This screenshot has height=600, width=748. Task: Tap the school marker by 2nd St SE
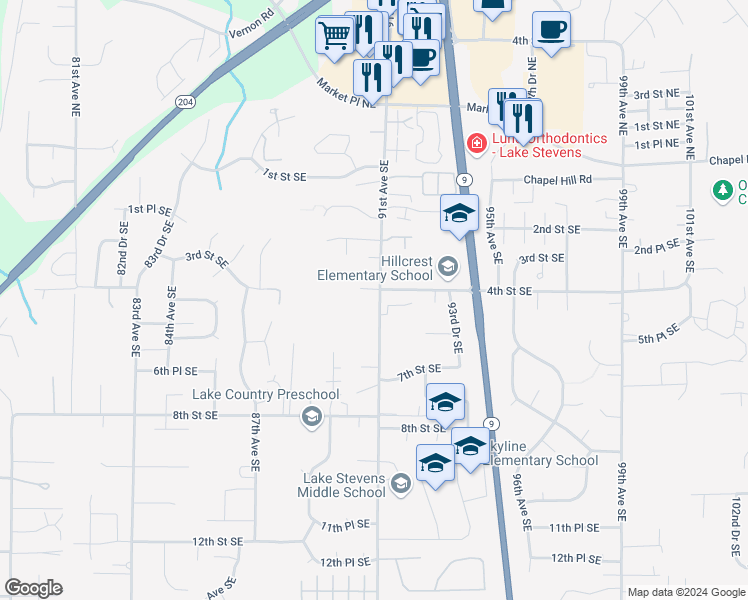pos(459,213)
